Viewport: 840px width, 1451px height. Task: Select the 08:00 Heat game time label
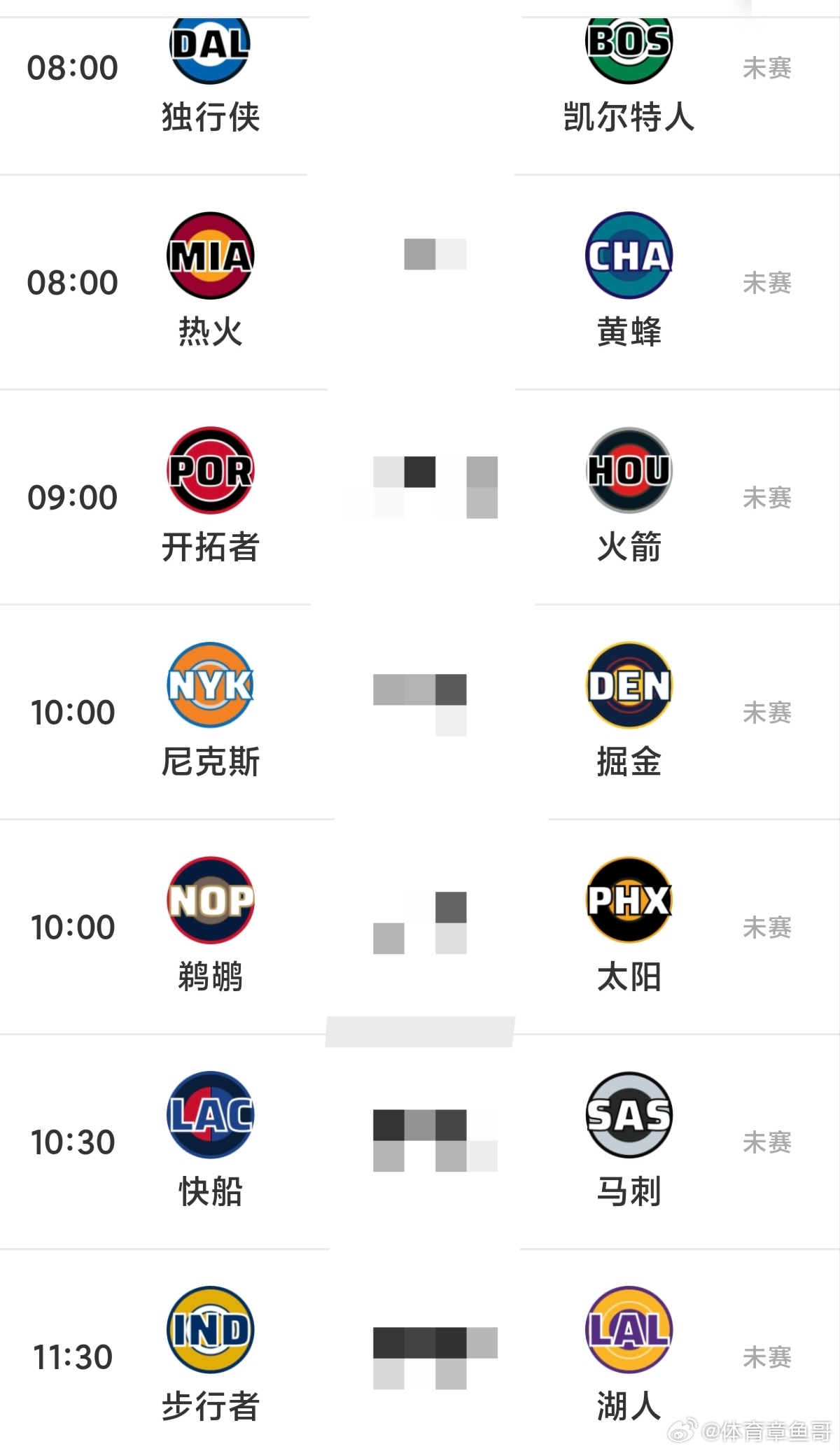pos(74,282)
